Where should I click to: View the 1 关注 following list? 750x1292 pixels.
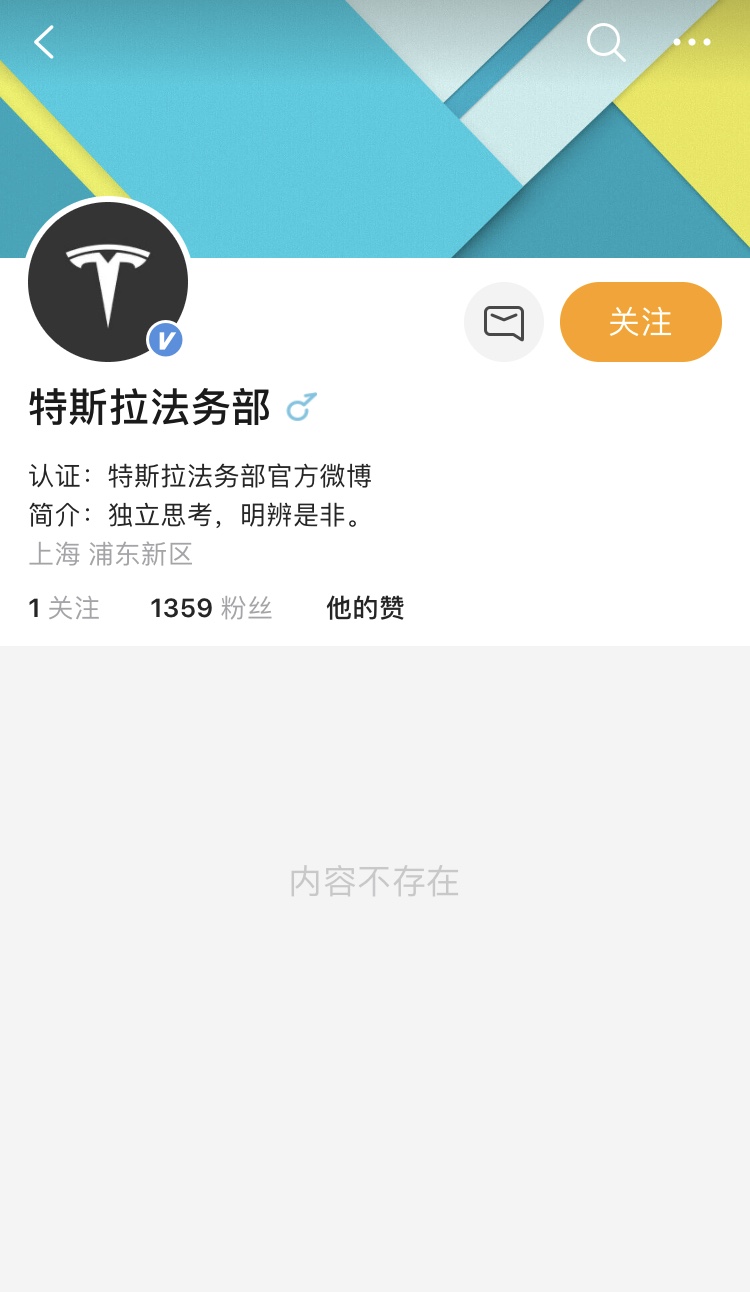click(x=64, y=608)
